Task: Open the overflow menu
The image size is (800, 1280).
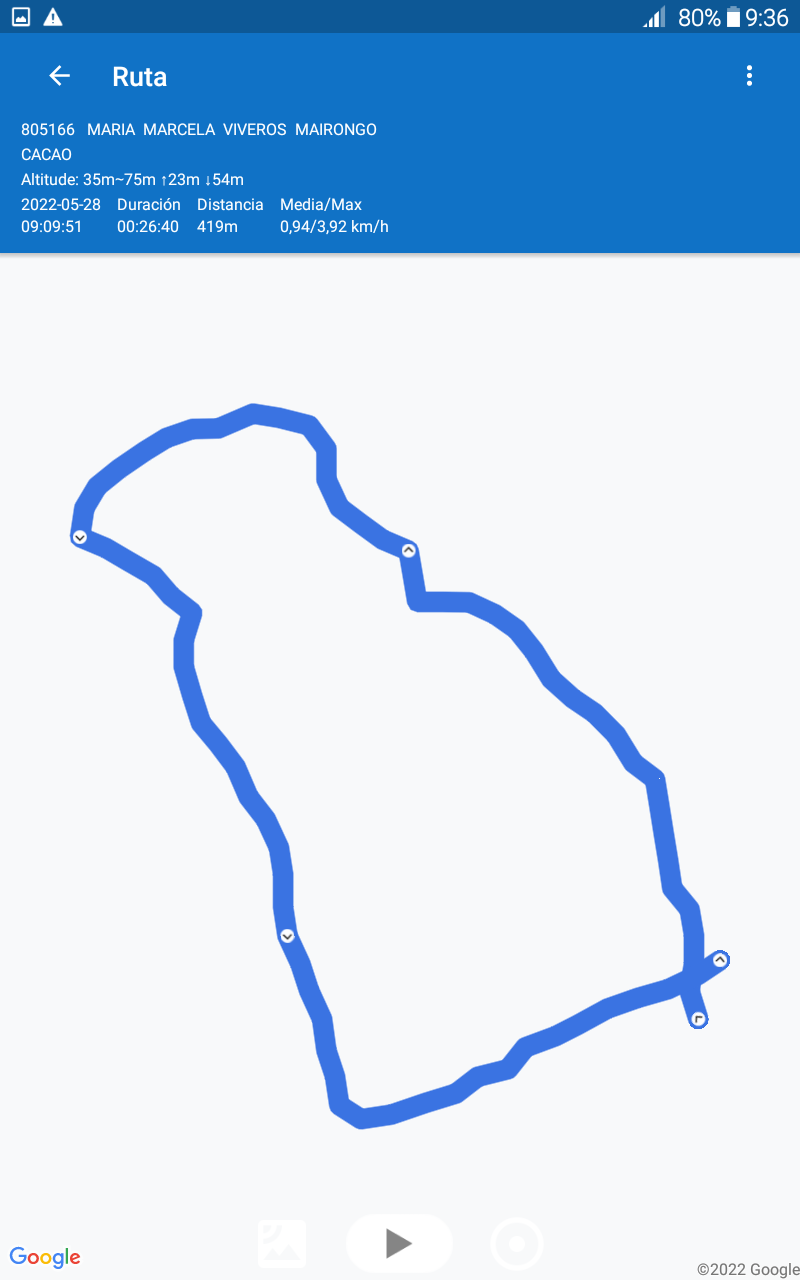Action: point(749,76)
